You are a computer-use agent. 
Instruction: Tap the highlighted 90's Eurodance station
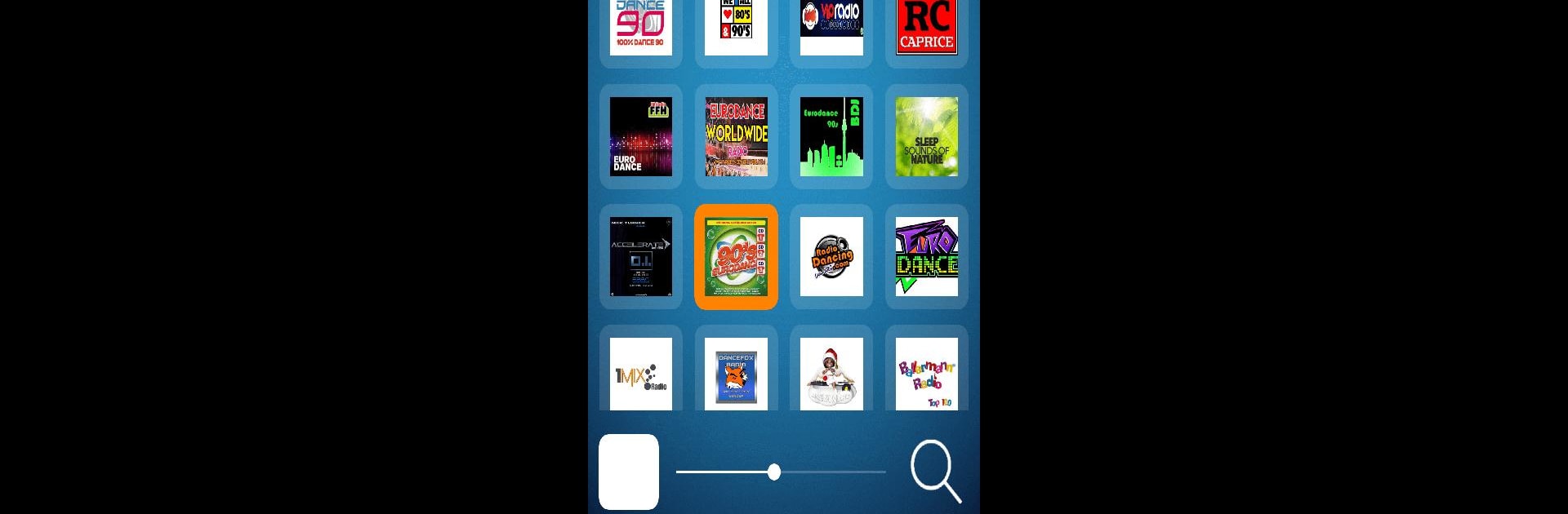736,256
